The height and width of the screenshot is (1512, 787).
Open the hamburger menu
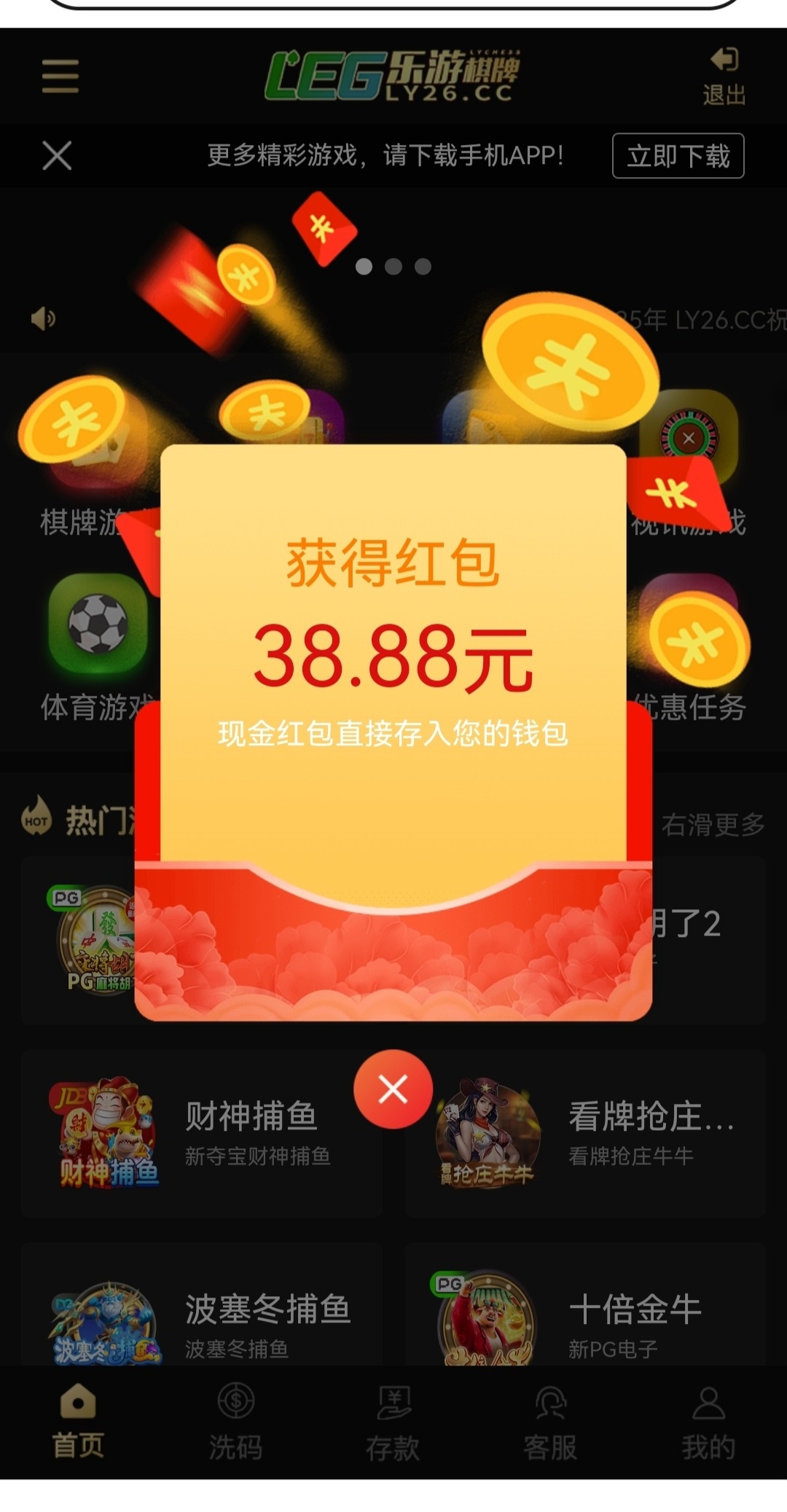tap(60, 77)
